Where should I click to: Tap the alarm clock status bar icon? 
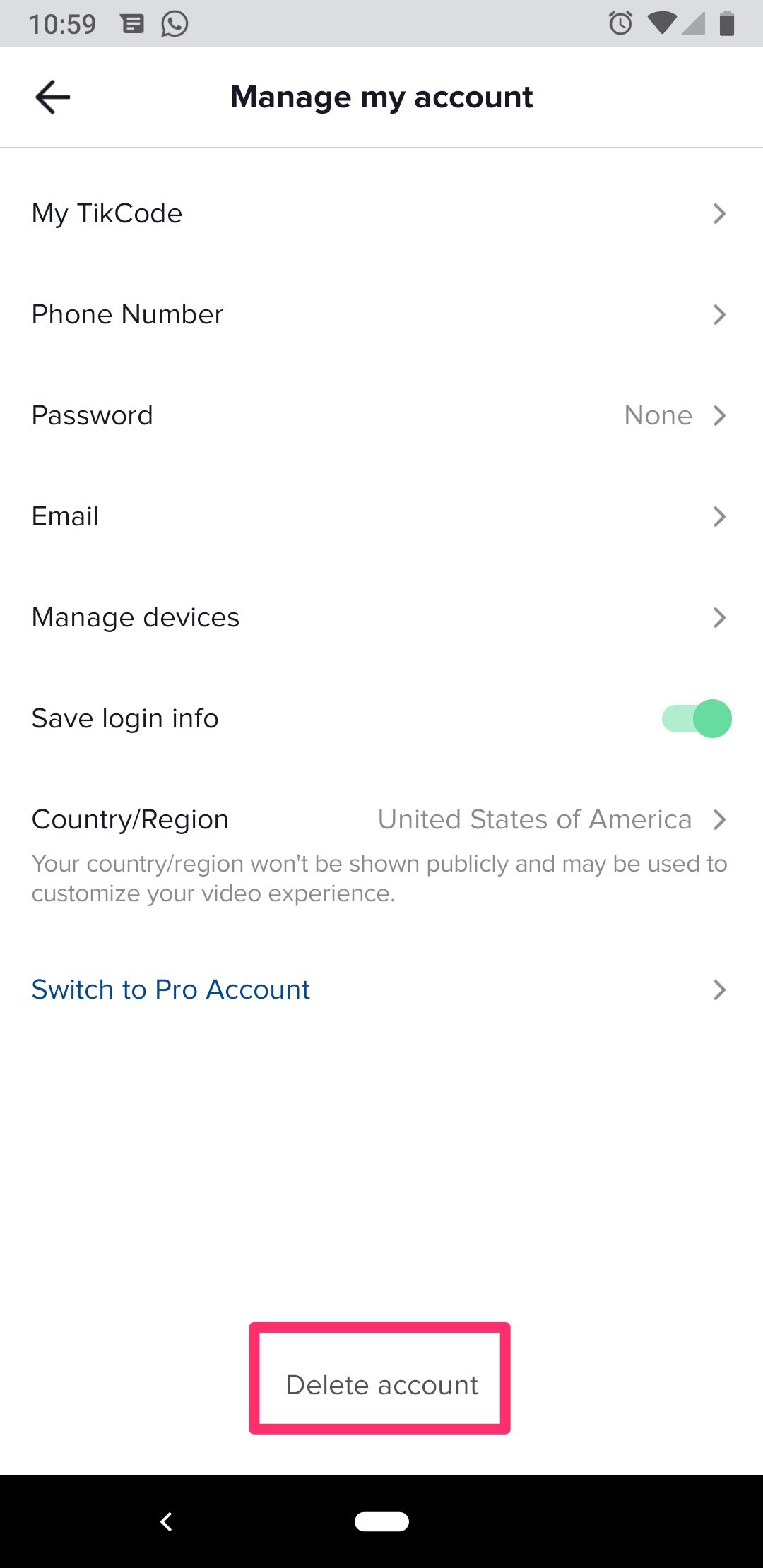[620, 23]
